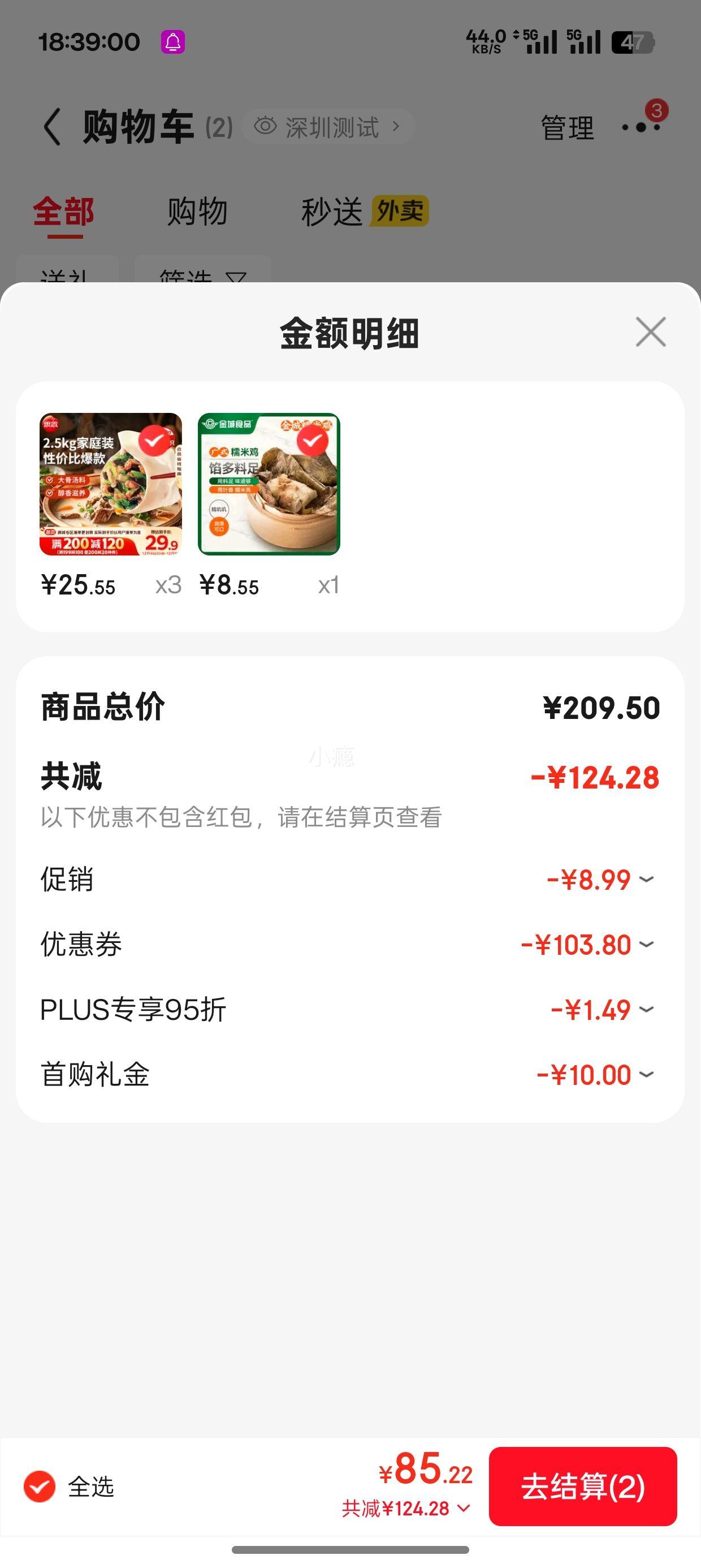Open the 深圳测试 address selector
Image resolution: width=701 pixels, height=1568 pixels.
click(x=332, y=126)
